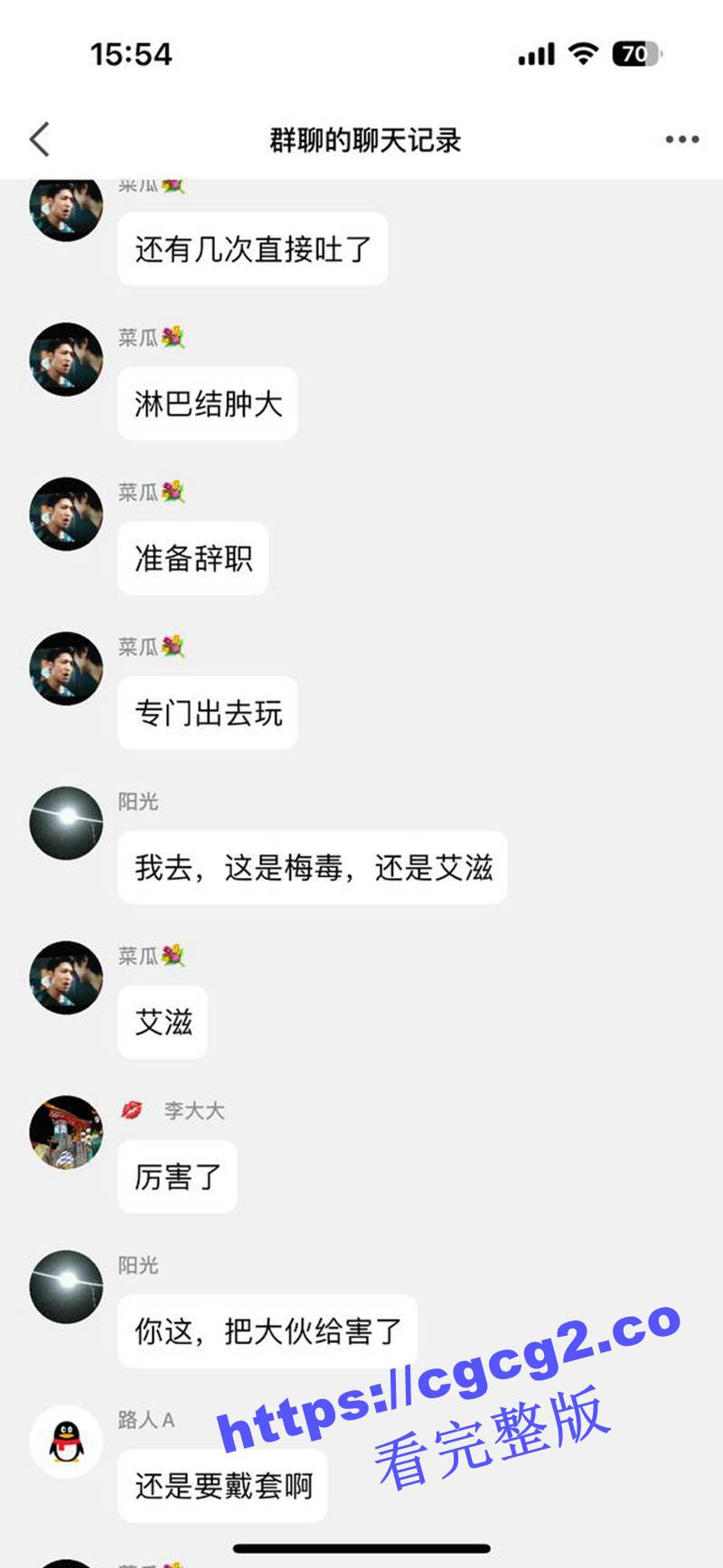Open the three-dot overflow menu
This screenshot has height=1568, width=723.
pos(681,140)
